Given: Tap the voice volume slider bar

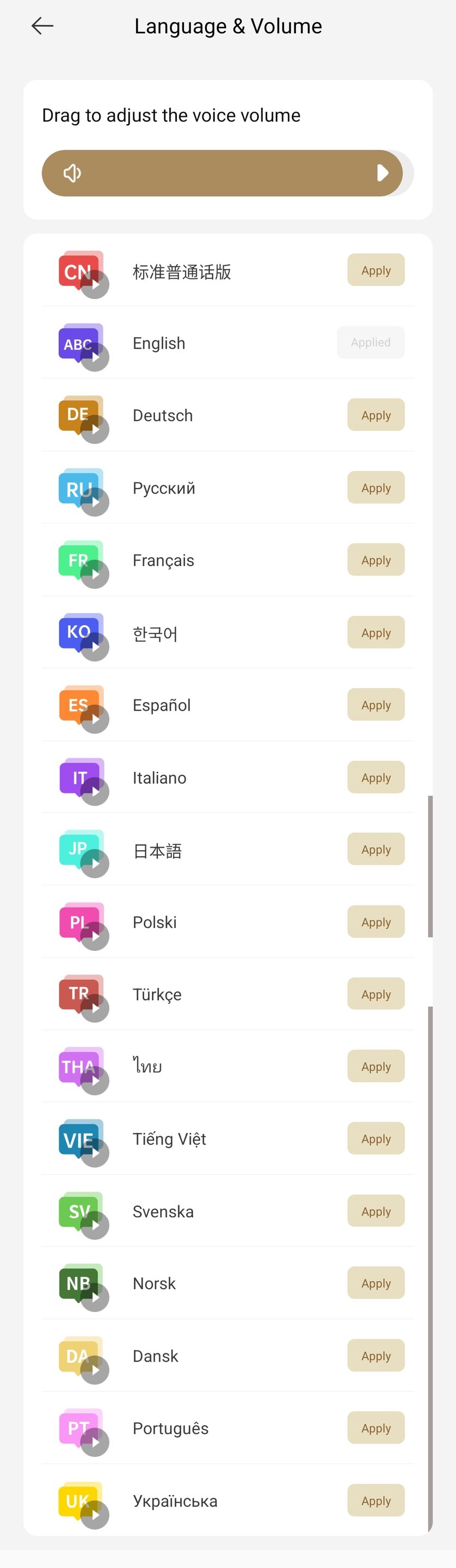Looking at the screenshot, I should 222,174.
